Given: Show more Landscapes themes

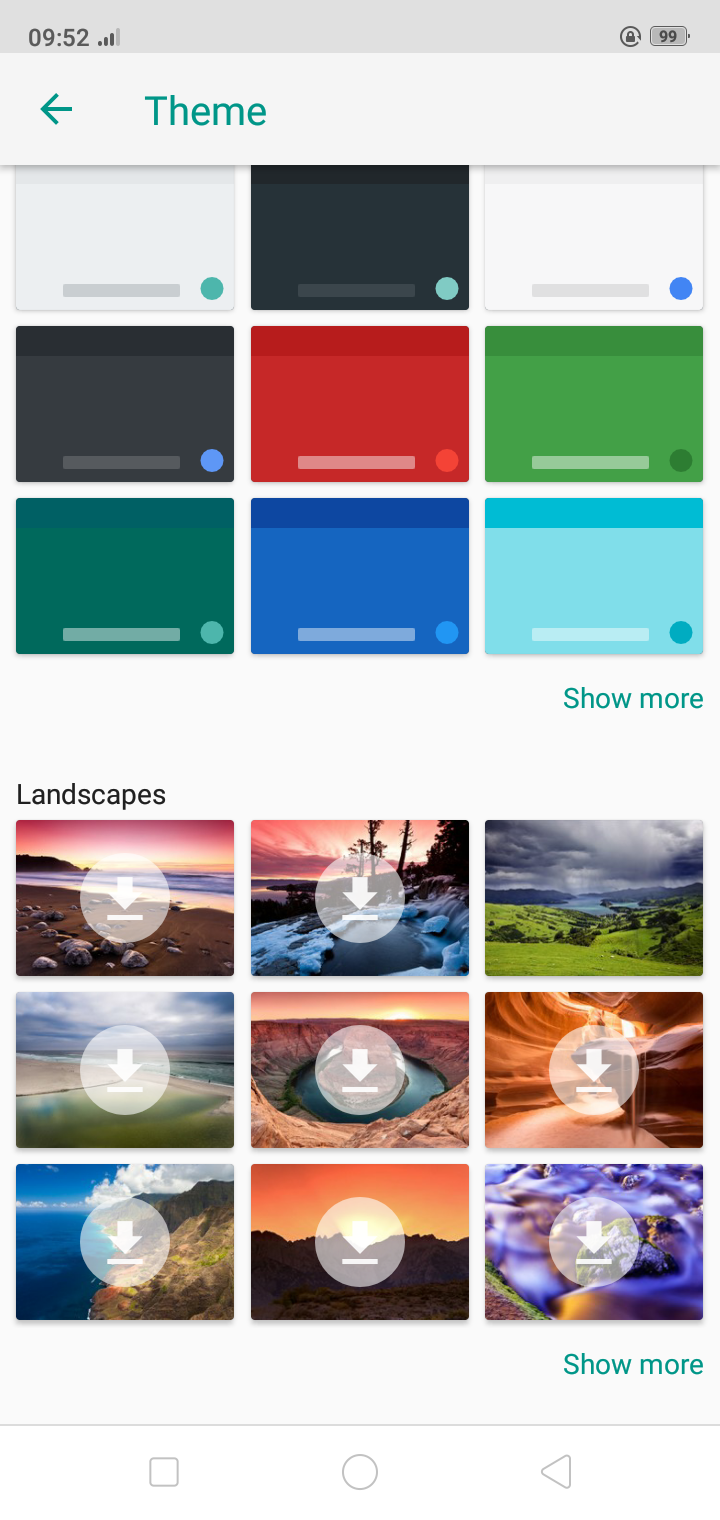Looking at the screenshot, I should [x=633, y=1363].
